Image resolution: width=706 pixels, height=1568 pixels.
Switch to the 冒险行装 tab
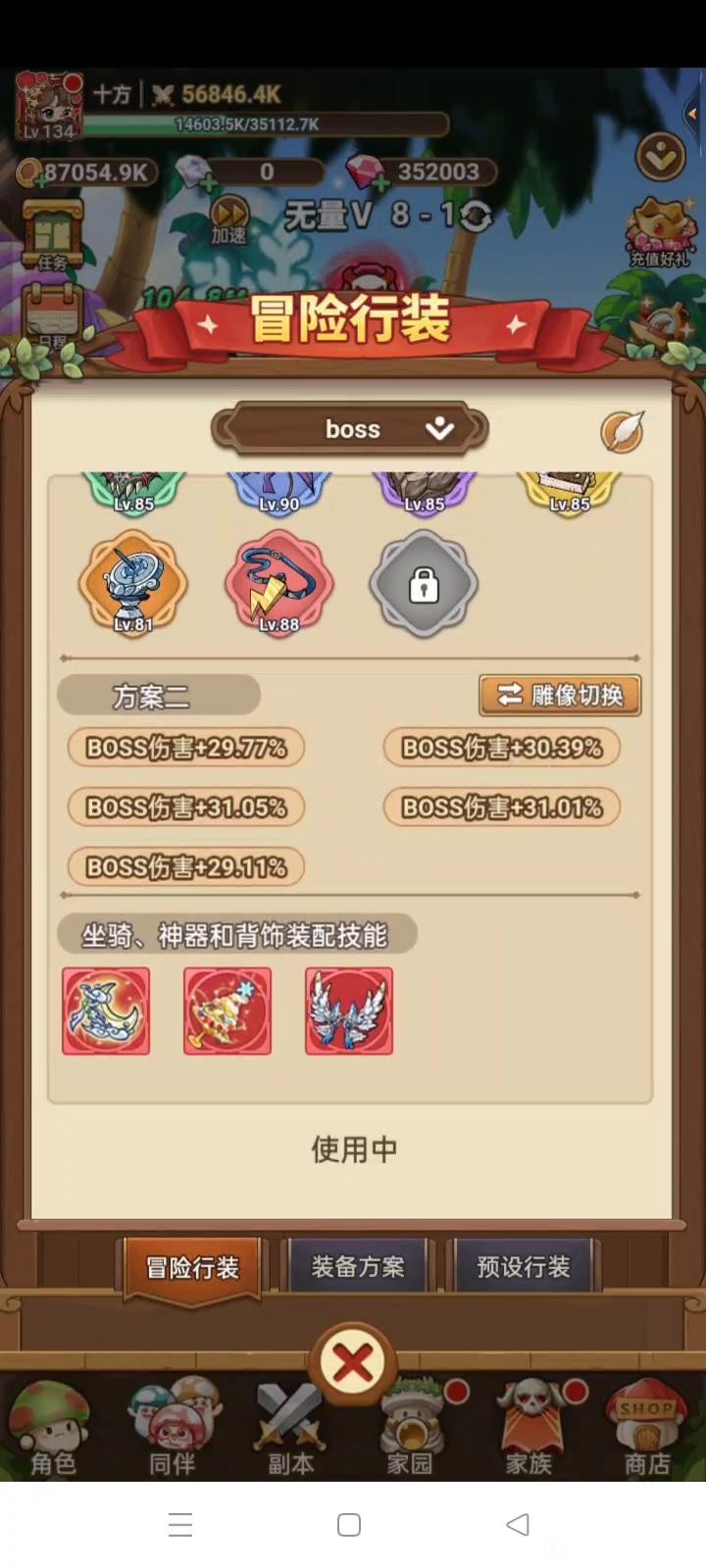click(192, 1268)
